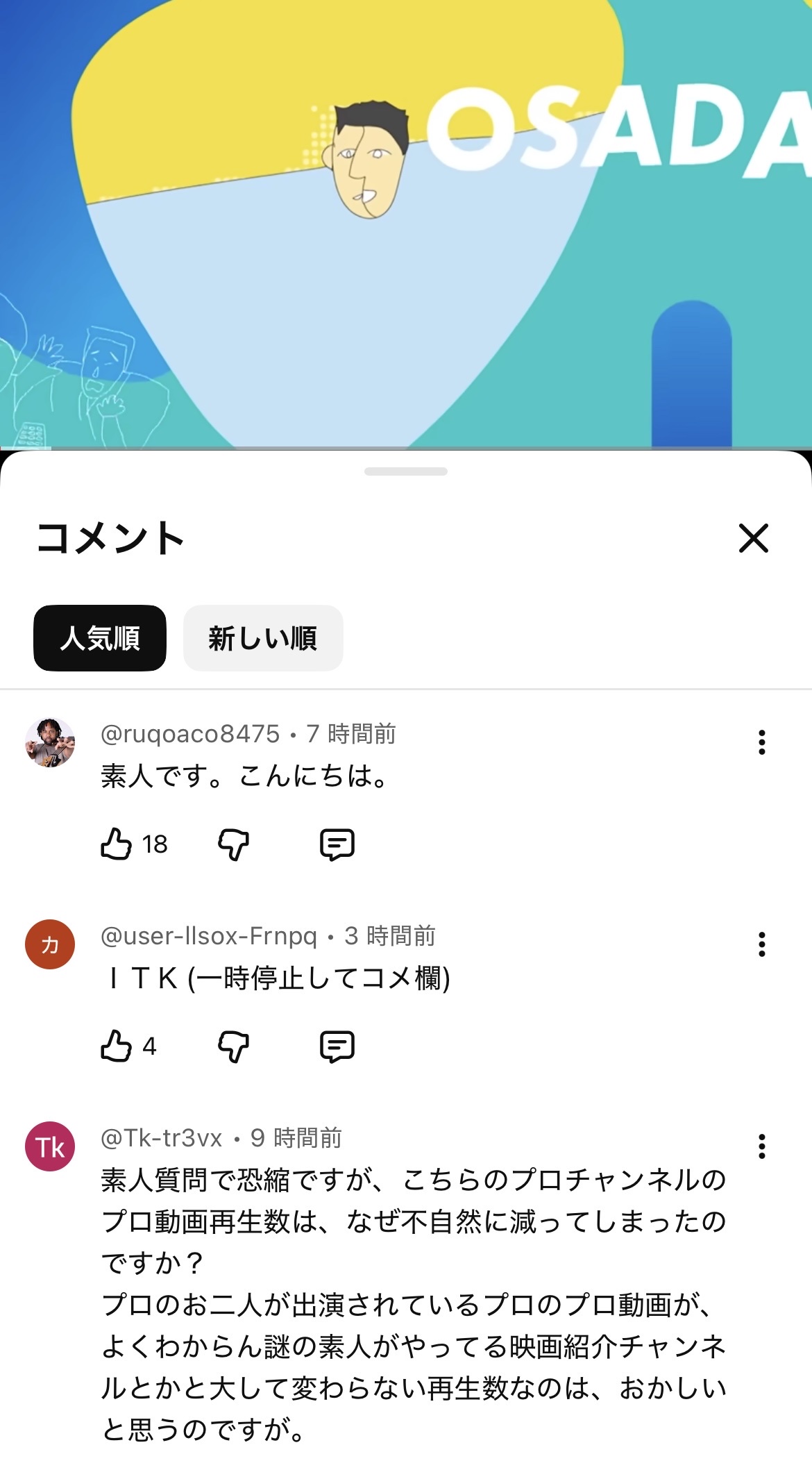Like the ITK comment by @user-llsox-Frnpq
Image resolution: width=812 pixels, height=1470 pixels.
[116, 1046]
